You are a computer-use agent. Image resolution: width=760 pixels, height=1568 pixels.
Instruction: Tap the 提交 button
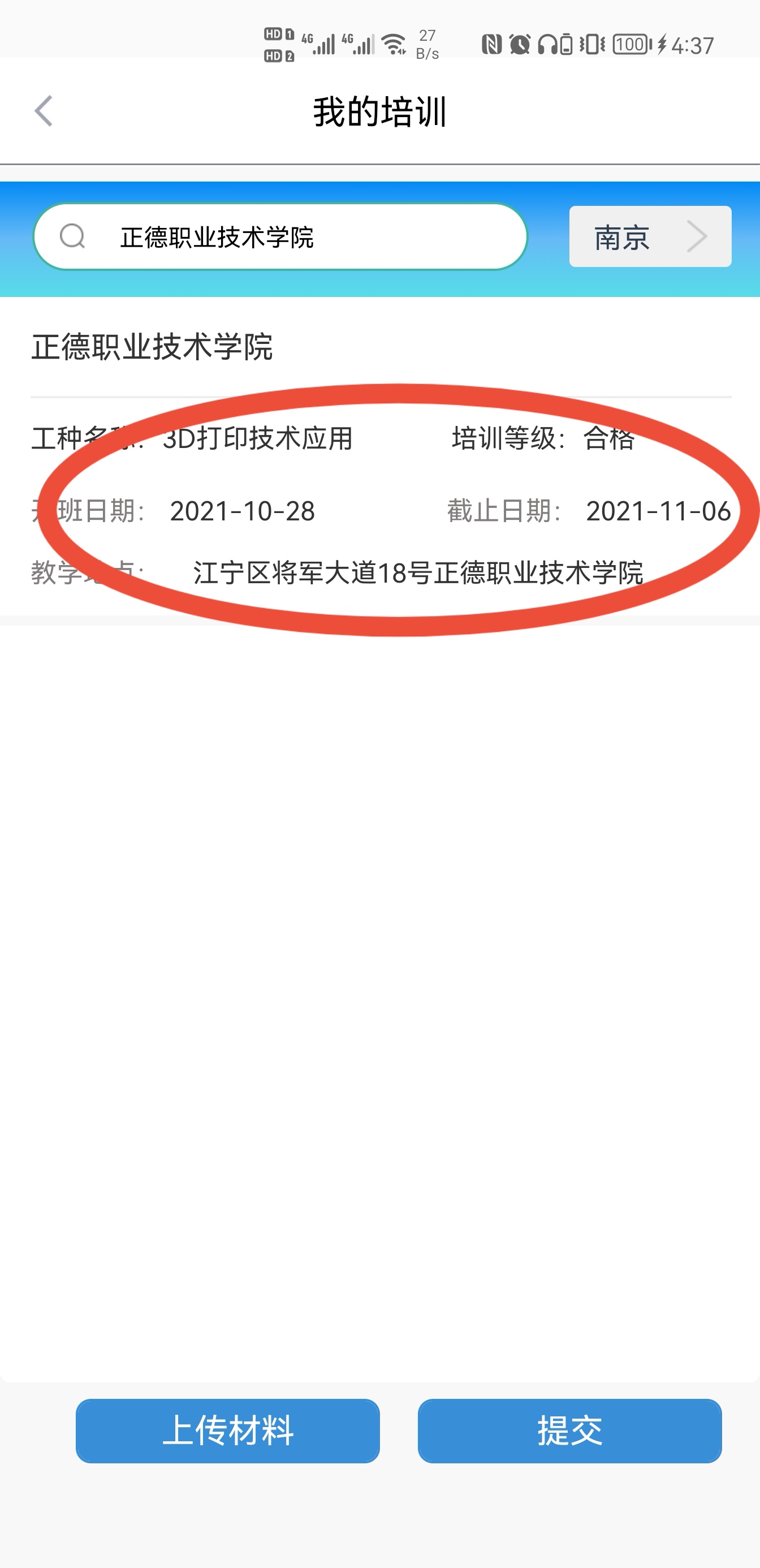(569, 1431)
